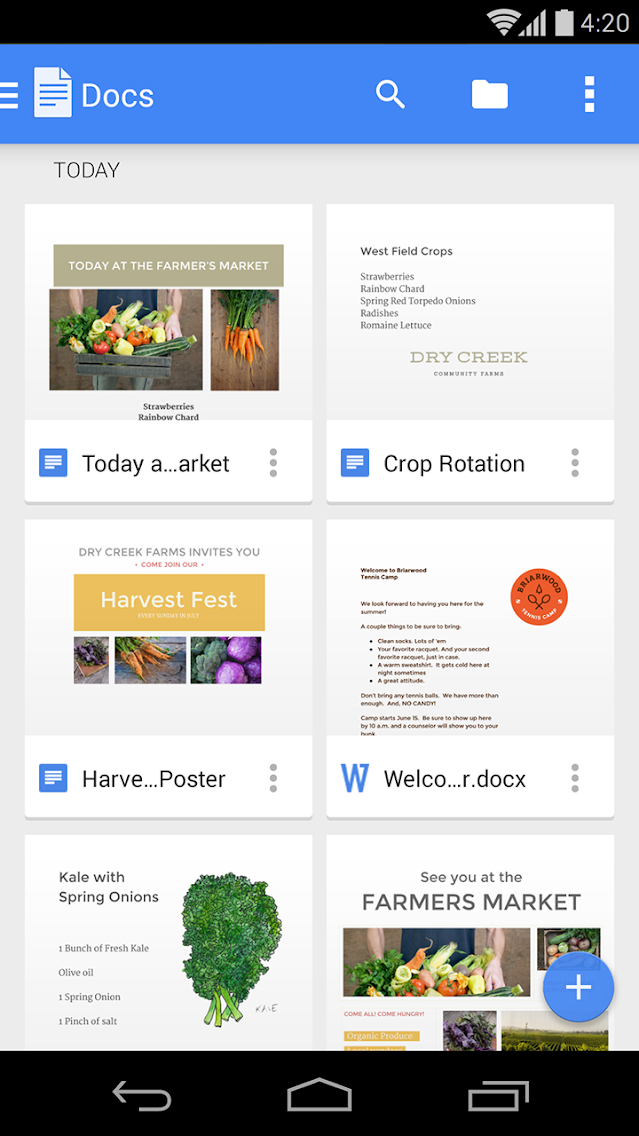
Task: Open the app bar overflow menu
Action: (x=589, y=95)
